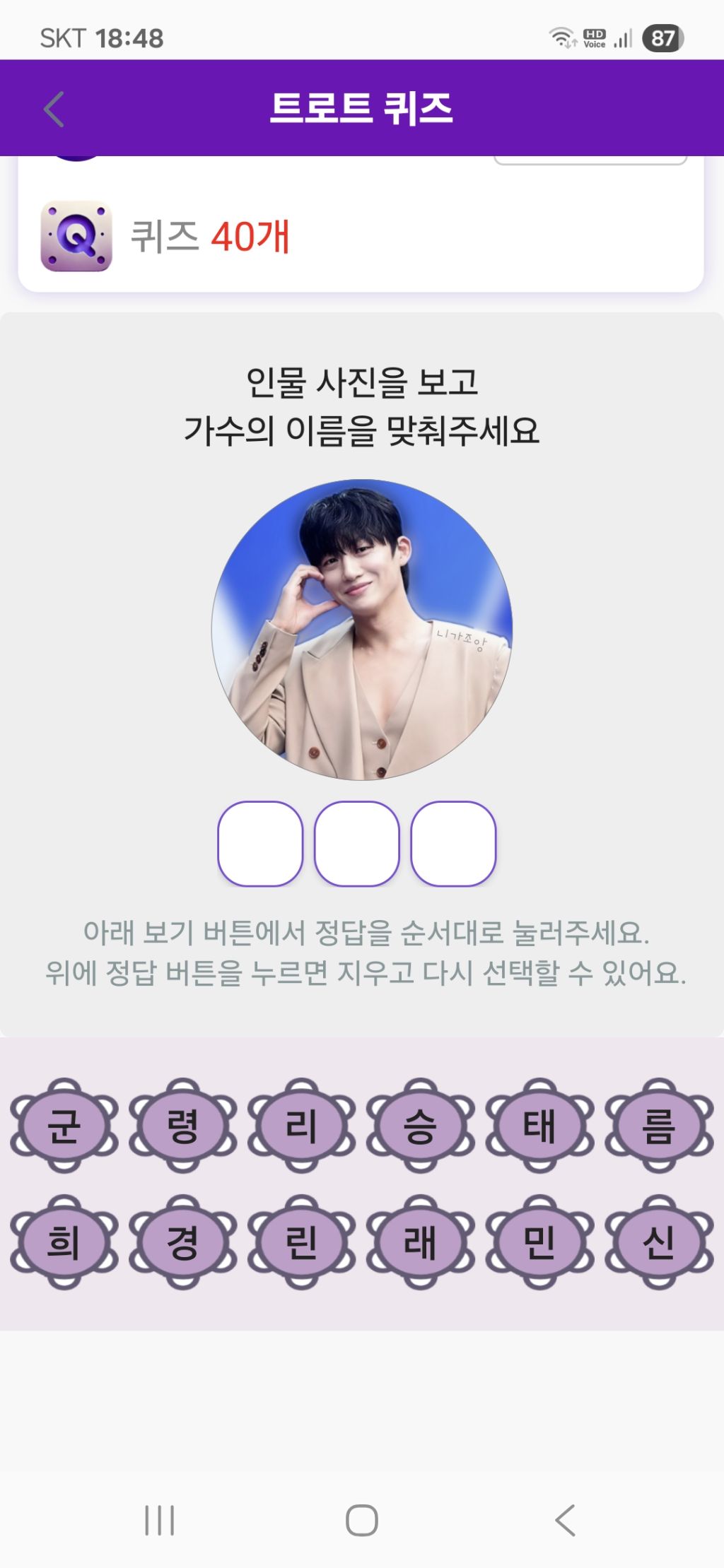Select the 태 letter button

coord(539,1126)
